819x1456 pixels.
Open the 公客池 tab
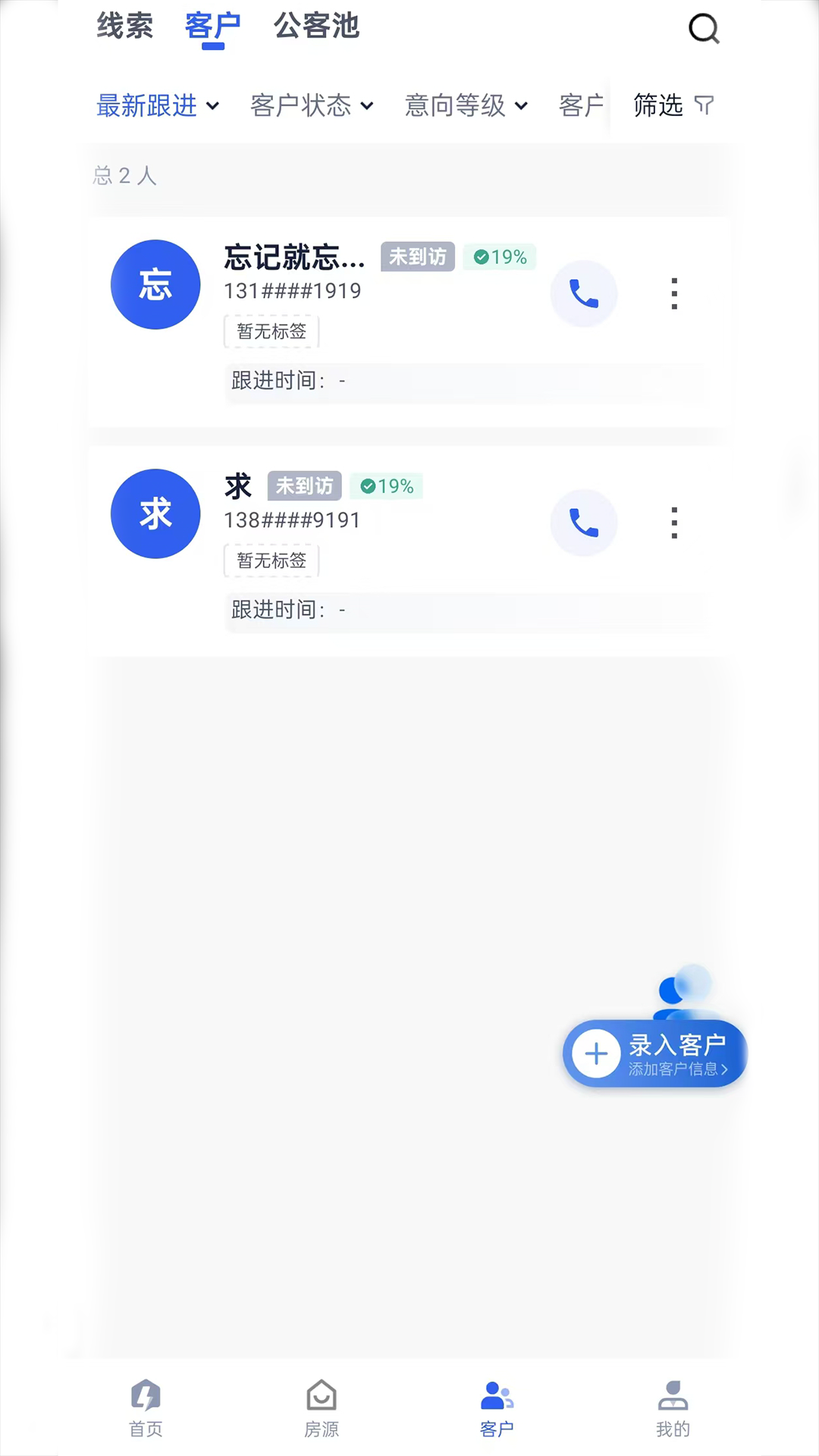point(316,27)
